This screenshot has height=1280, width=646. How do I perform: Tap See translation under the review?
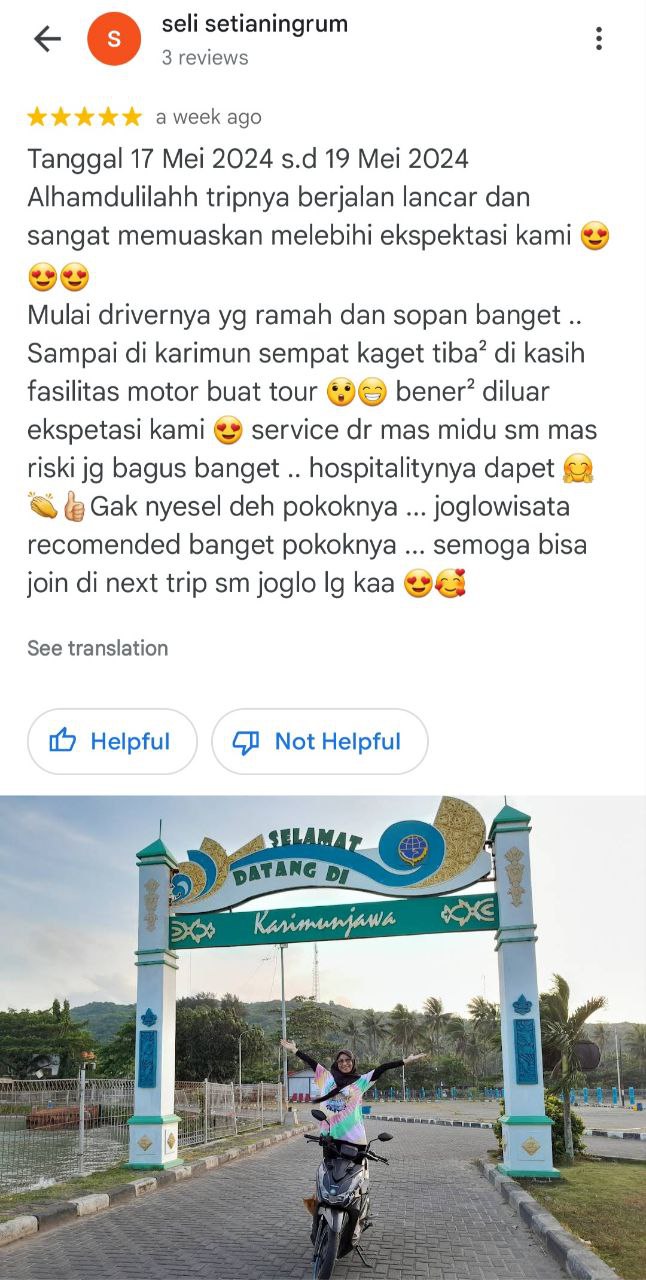pyautogui.click(x=97, y=648)
